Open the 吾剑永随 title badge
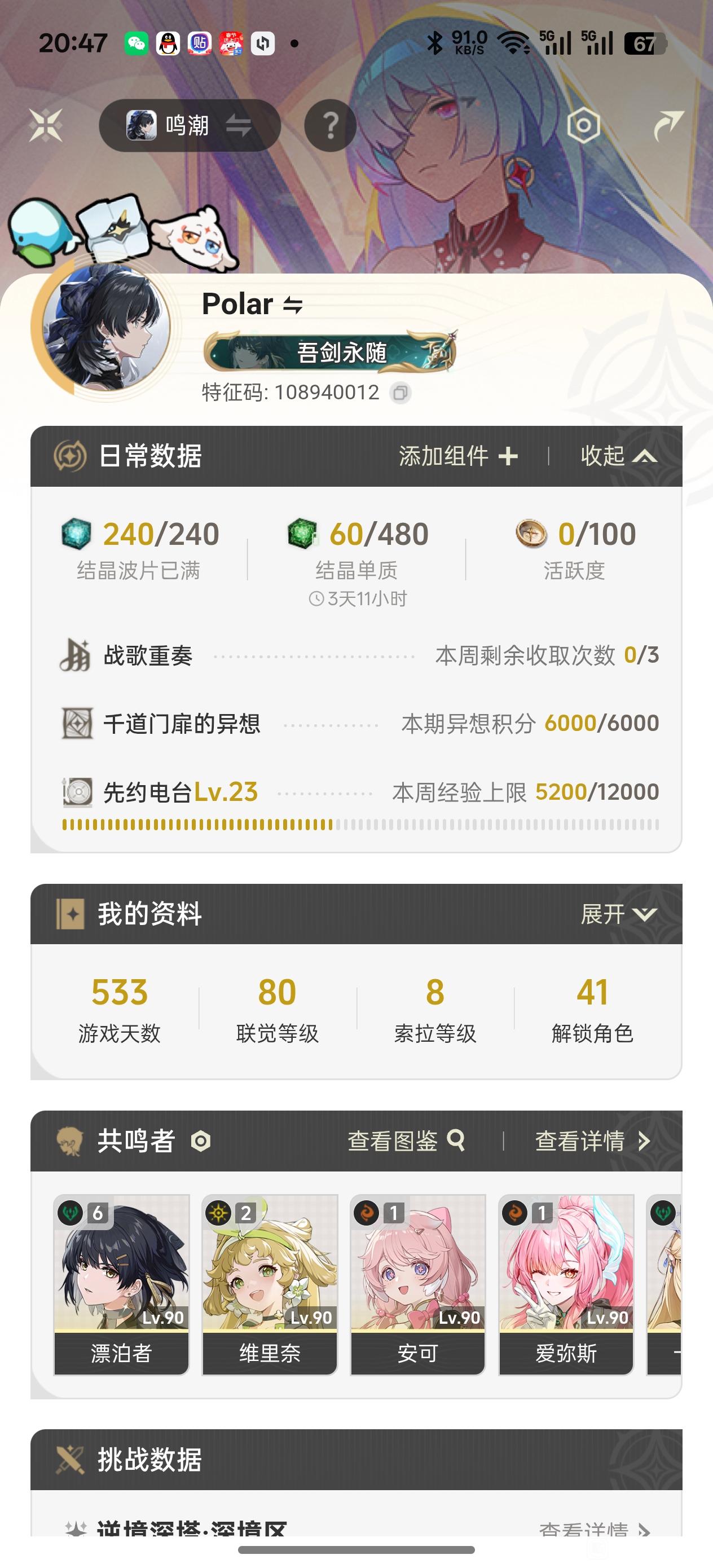 330,352
